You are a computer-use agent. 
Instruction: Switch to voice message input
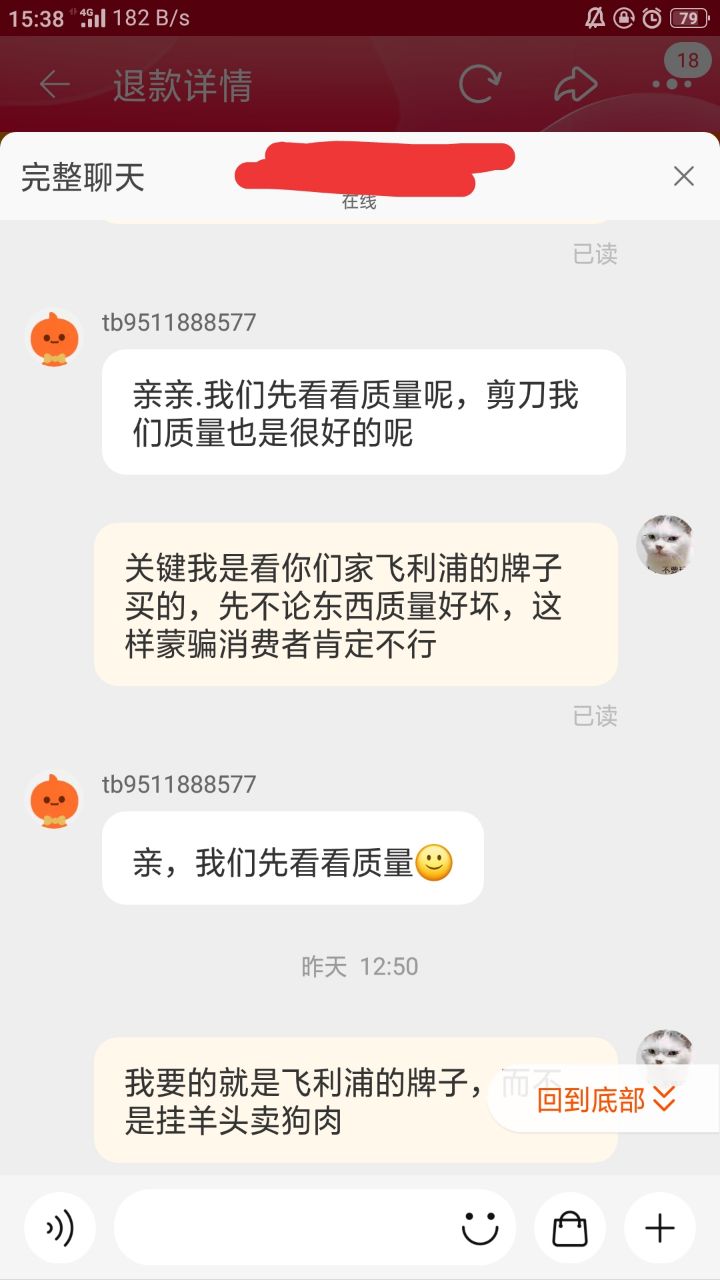(60, 1229)
